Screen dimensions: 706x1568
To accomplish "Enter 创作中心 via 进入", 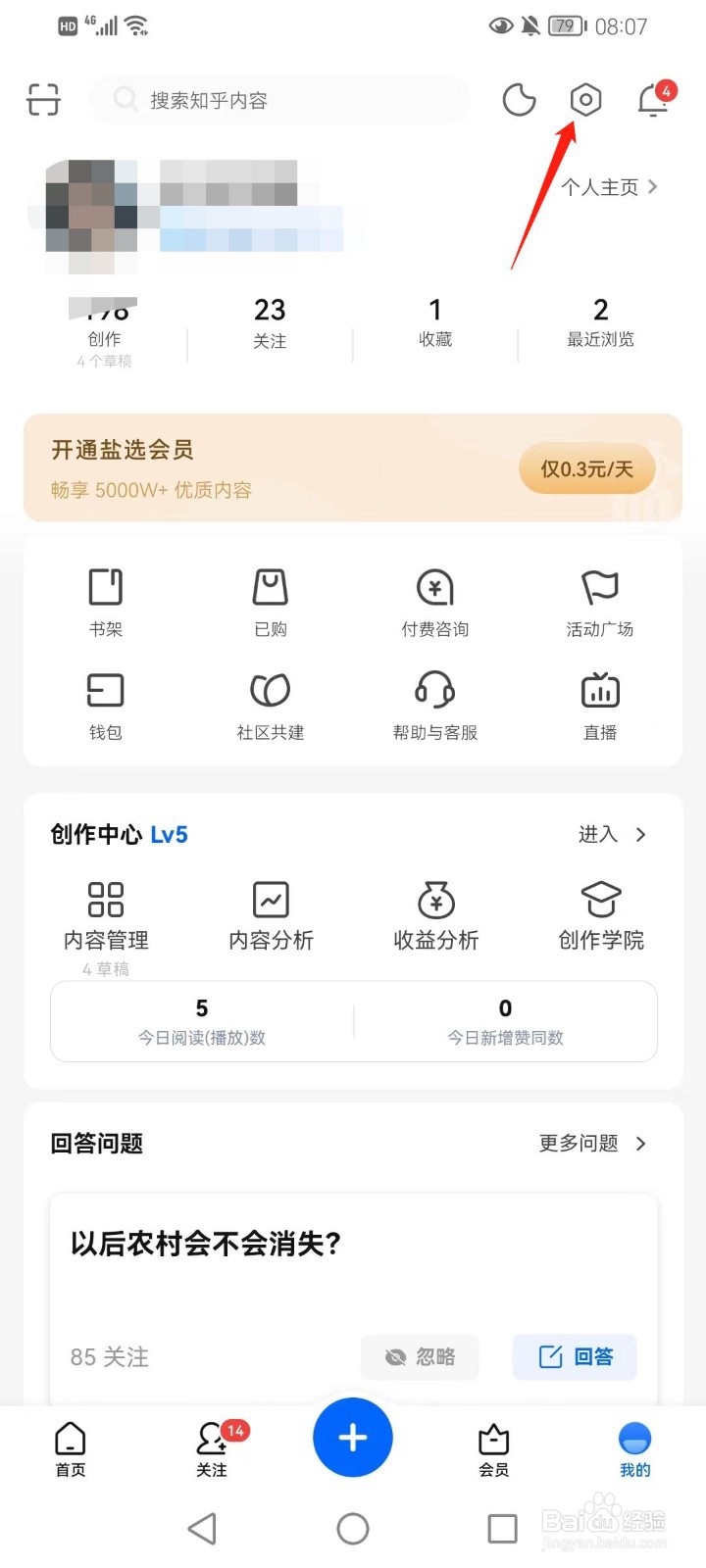I will point(612,835).
